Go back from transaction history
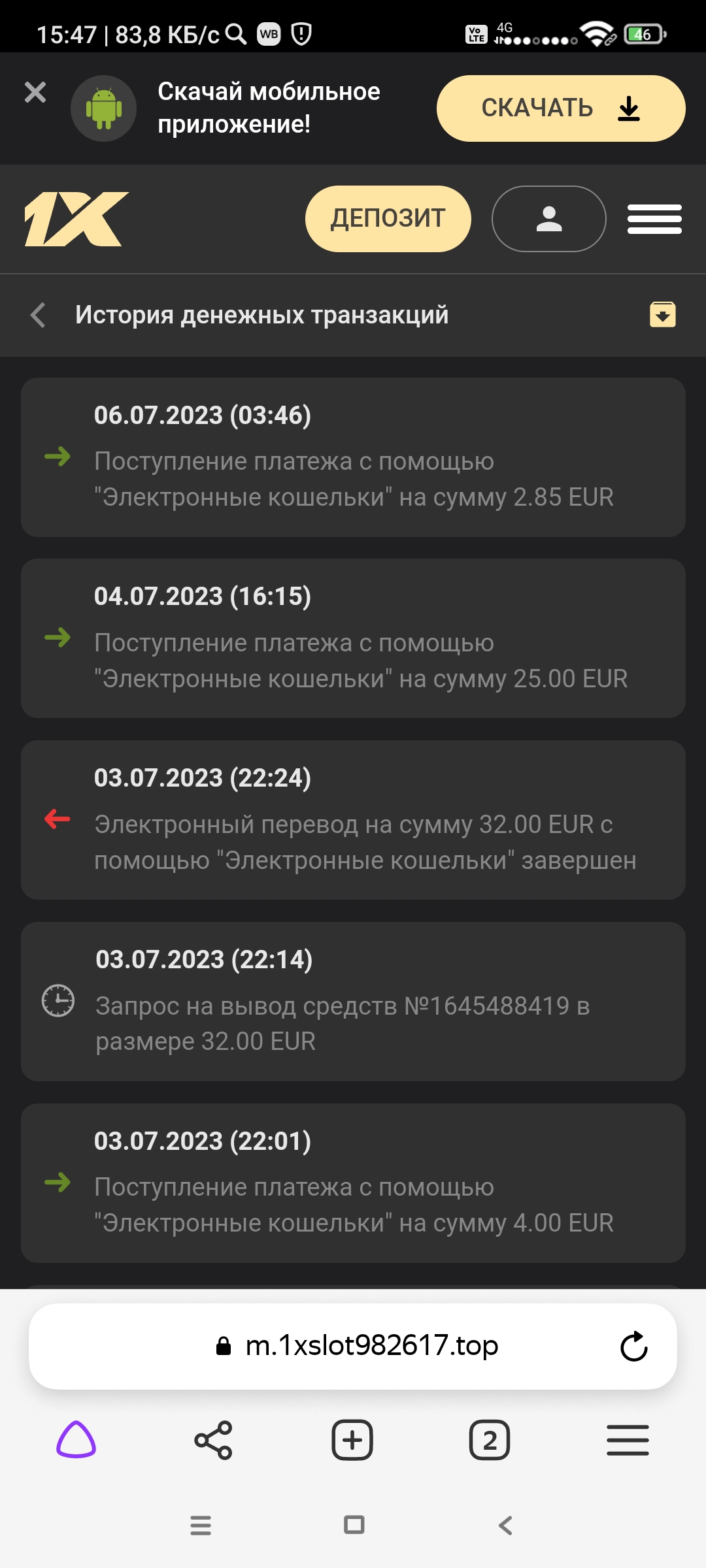Viewport: 706px width, 1568px height. (38, 315)
